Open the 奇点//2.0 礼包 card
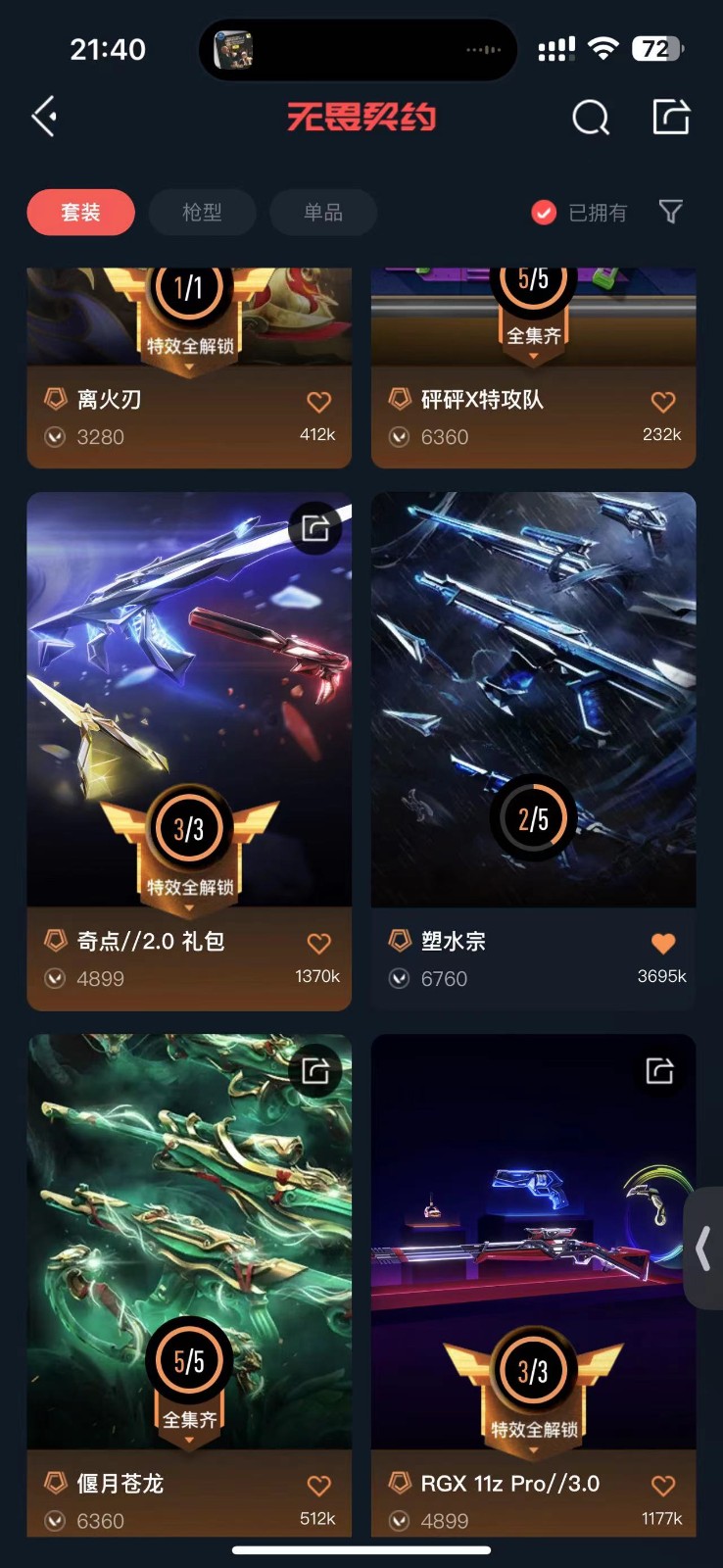 188,706
